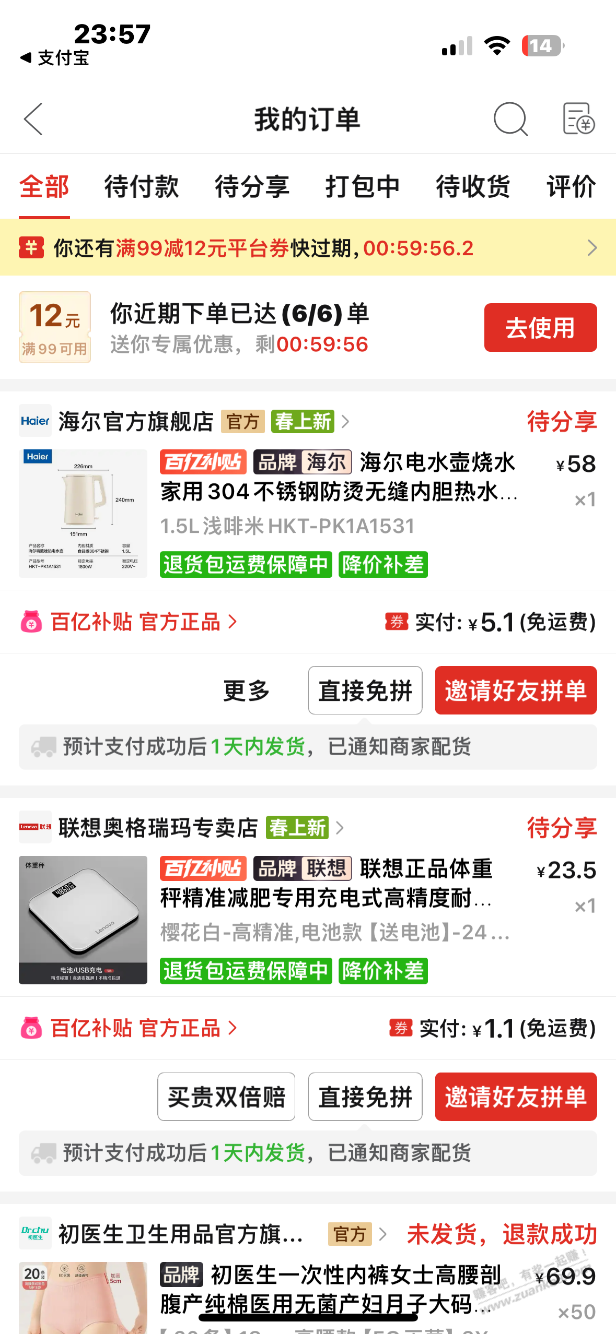
Task: Tap 买贵双倍赔 on the Lenovo order
Action: point(226,1097)
